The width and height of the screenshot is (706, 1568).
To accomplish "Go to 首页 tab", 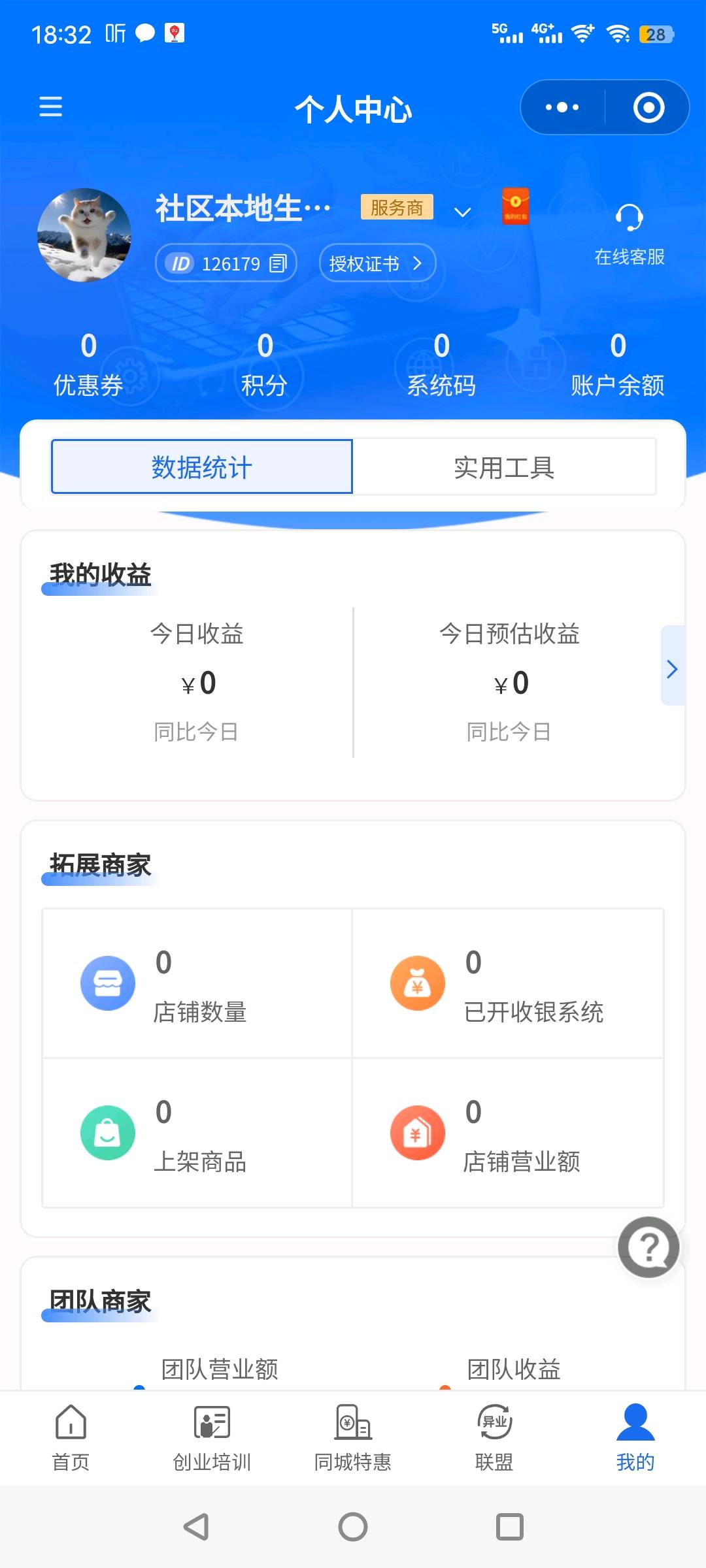I will pos(71,1437).
